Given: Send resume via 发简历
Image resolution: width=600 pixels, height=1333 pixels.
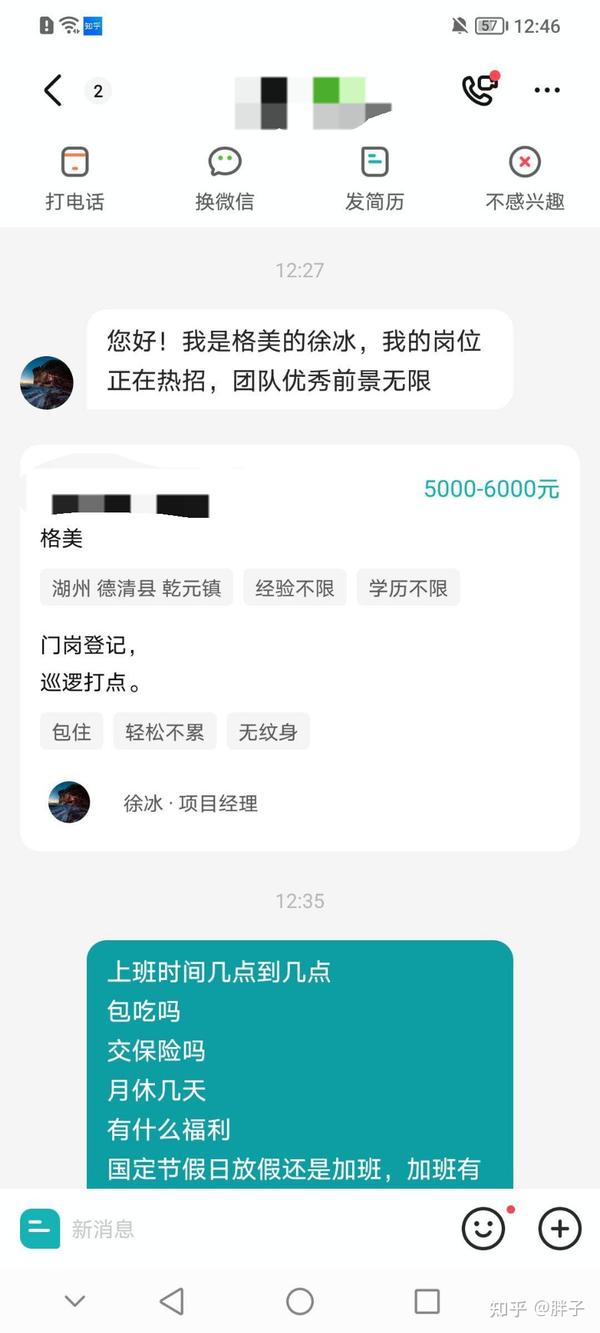Looking at the screenshot, I should point(375,179).
